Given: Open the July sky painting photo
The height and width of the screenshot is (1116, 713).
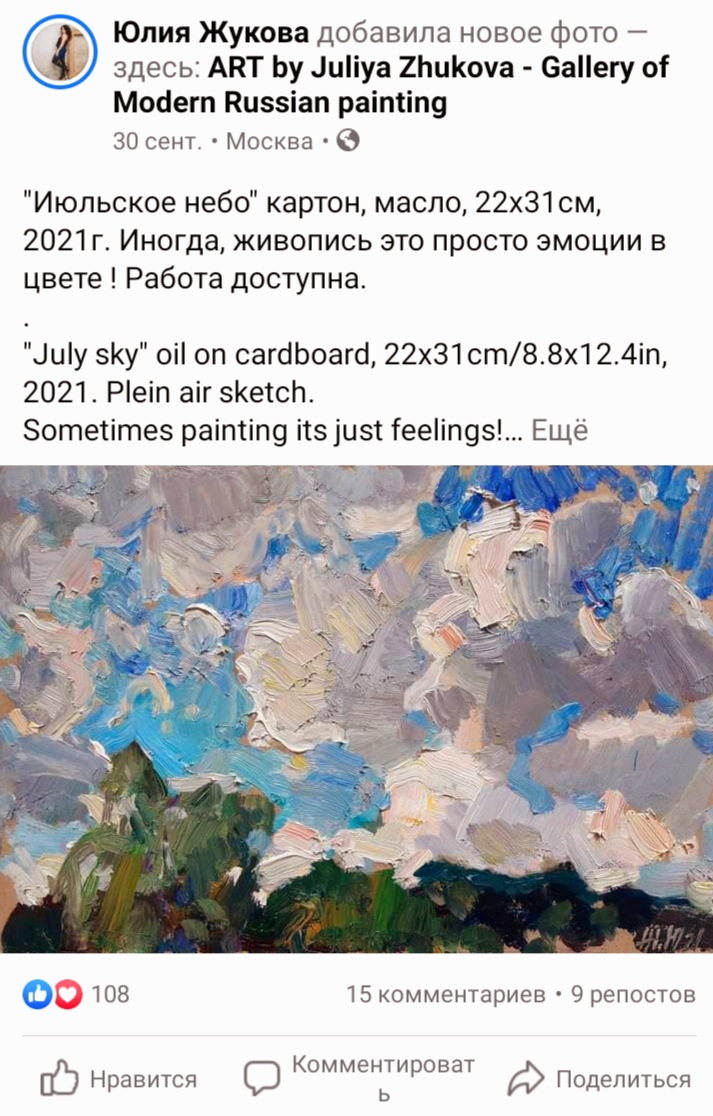Looking at the screenshot, I should click(356, 708).
